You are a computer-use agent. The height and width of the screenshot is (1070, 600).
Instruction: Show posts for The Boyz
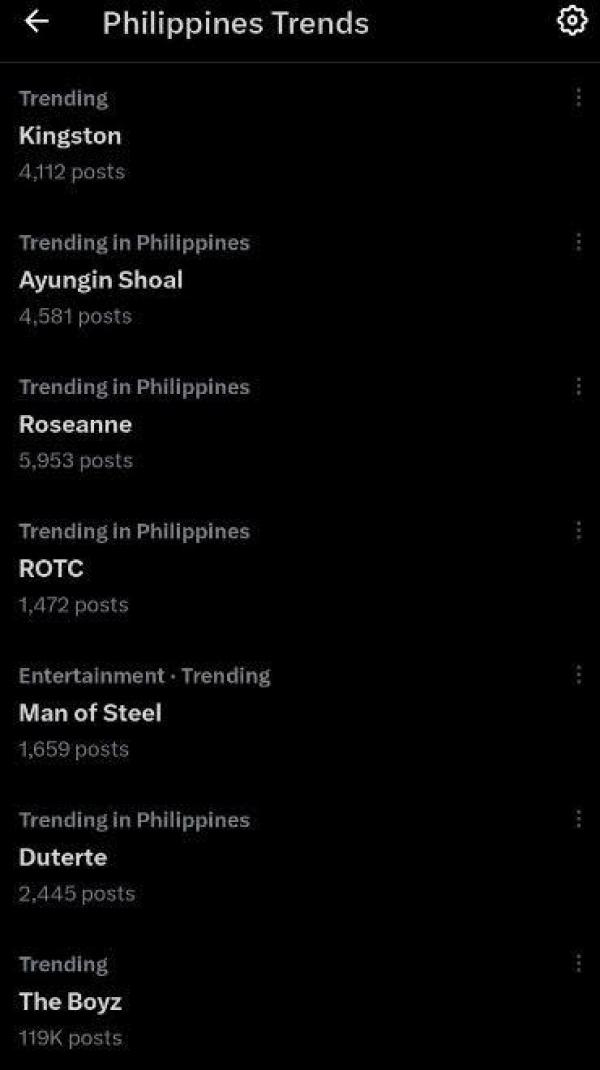pos(70,1001)
